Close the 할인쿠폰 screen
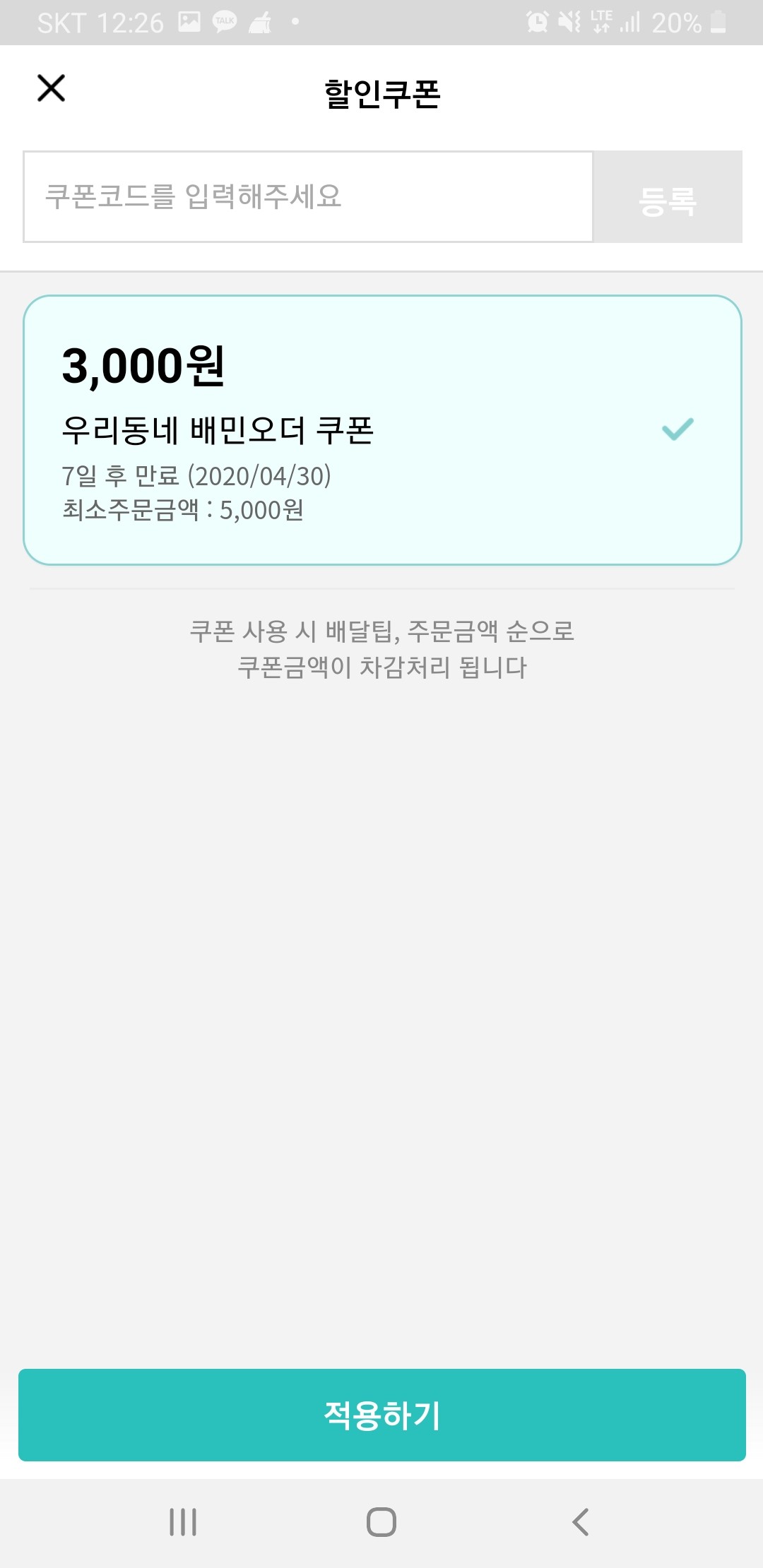Image resolution: width=763 pixels, height=1568 pixels. (x=51, y=89)
